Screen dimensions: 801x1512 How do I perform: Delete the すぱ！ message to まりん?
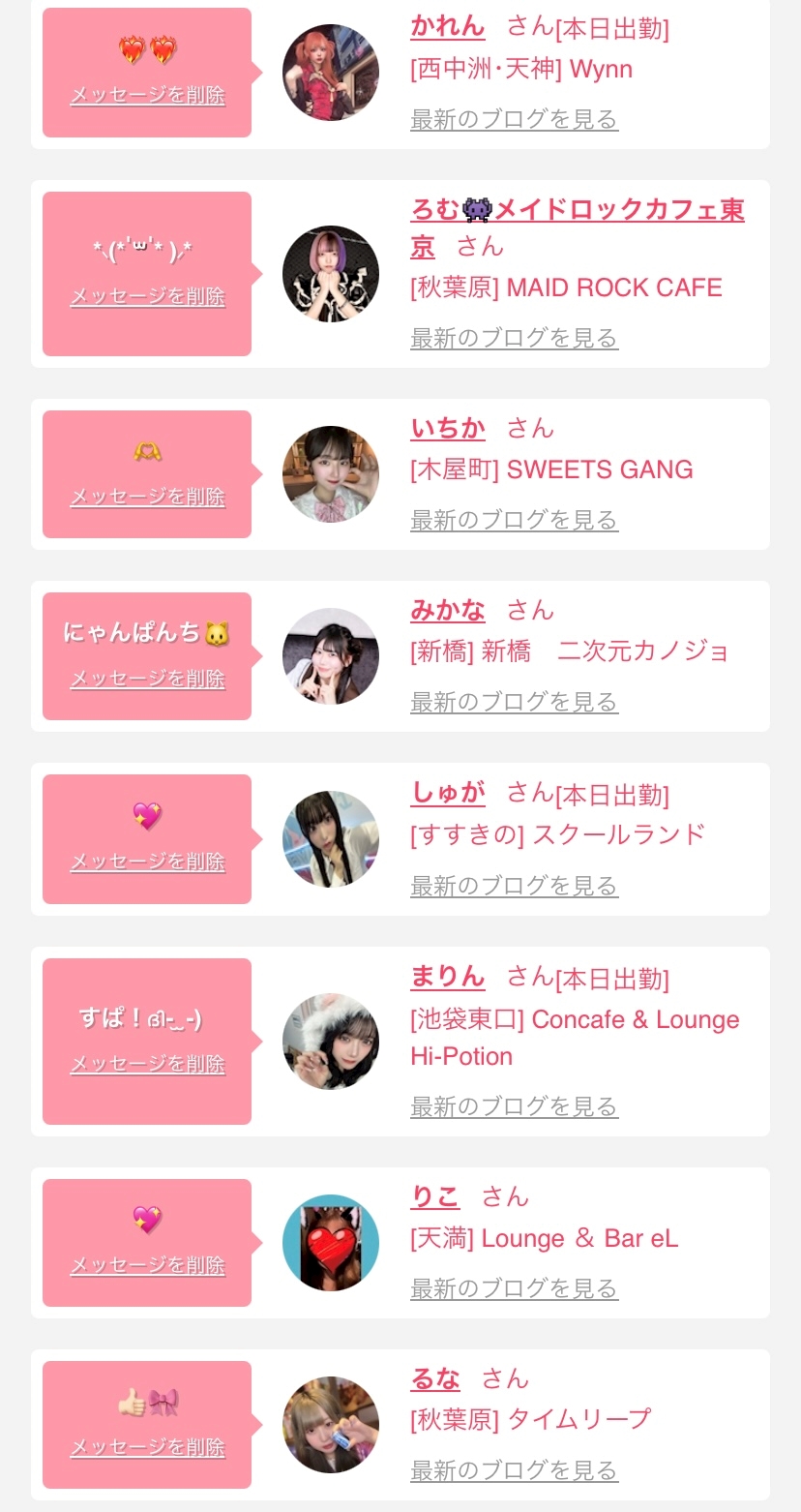point(147,1064)
